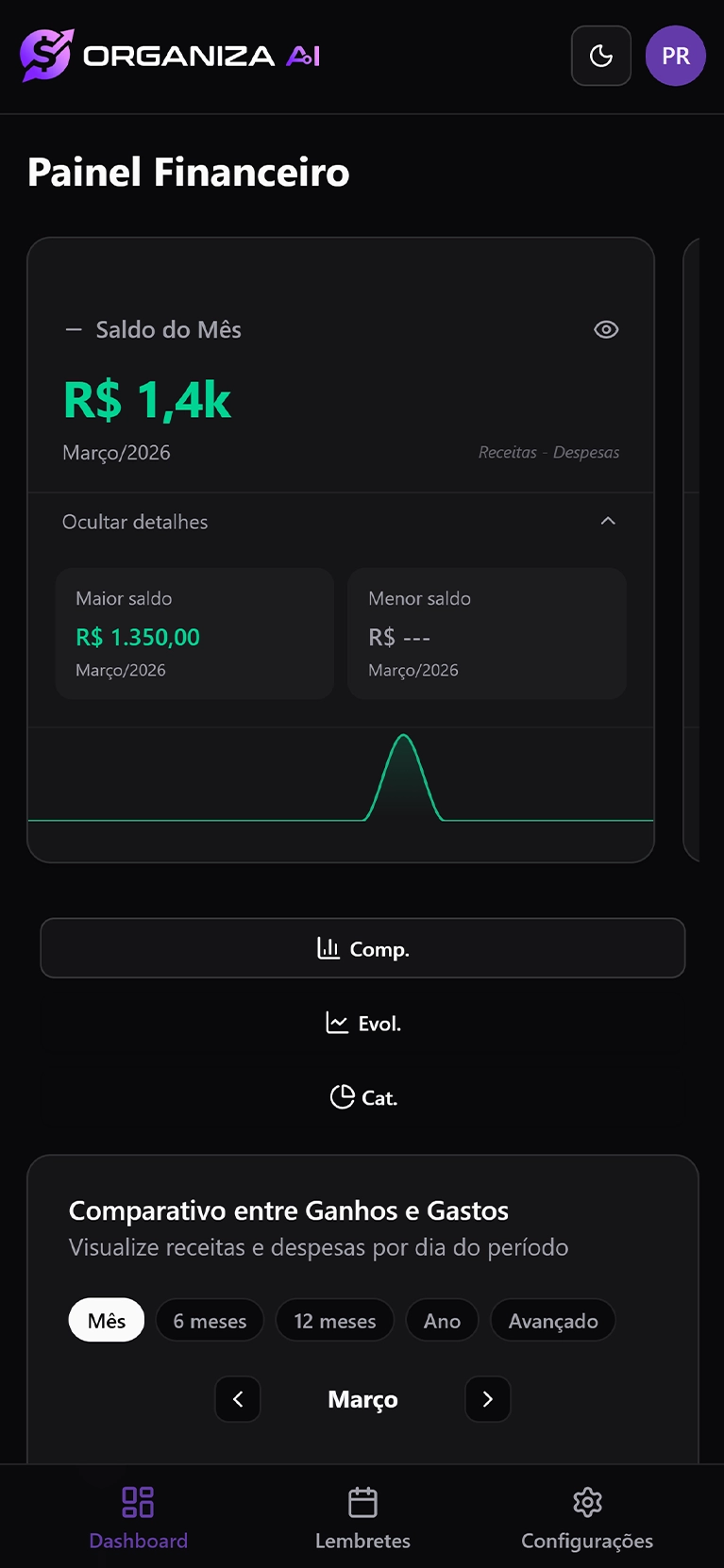Open the Avançado period option

point(553,1320)
